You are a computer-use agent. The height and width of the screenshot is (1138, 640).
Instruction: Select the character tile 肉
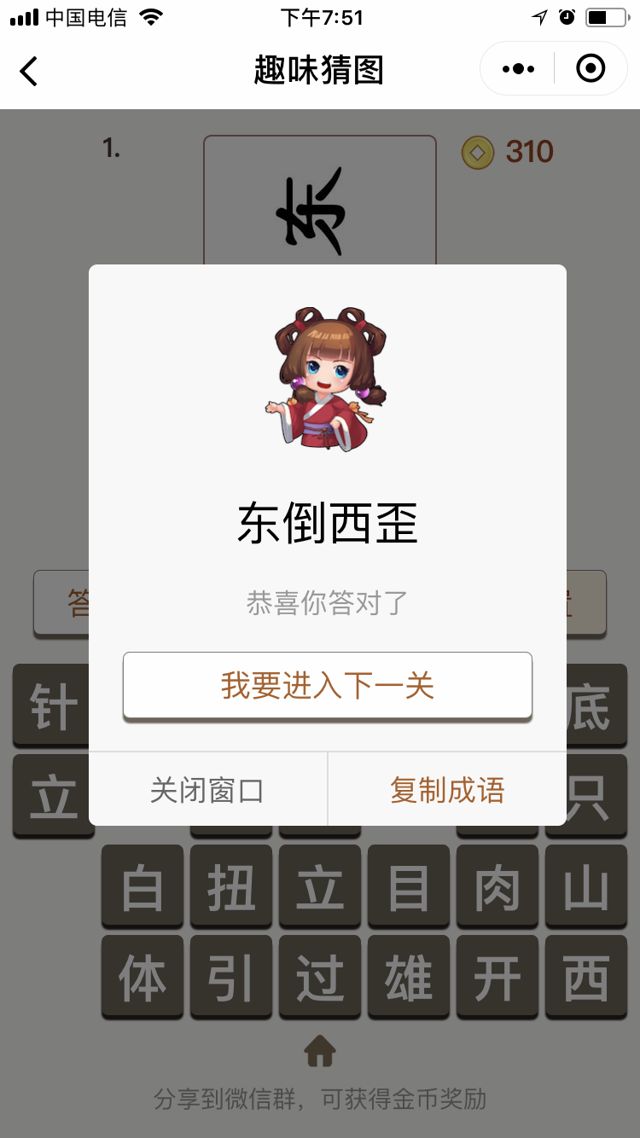497,887
